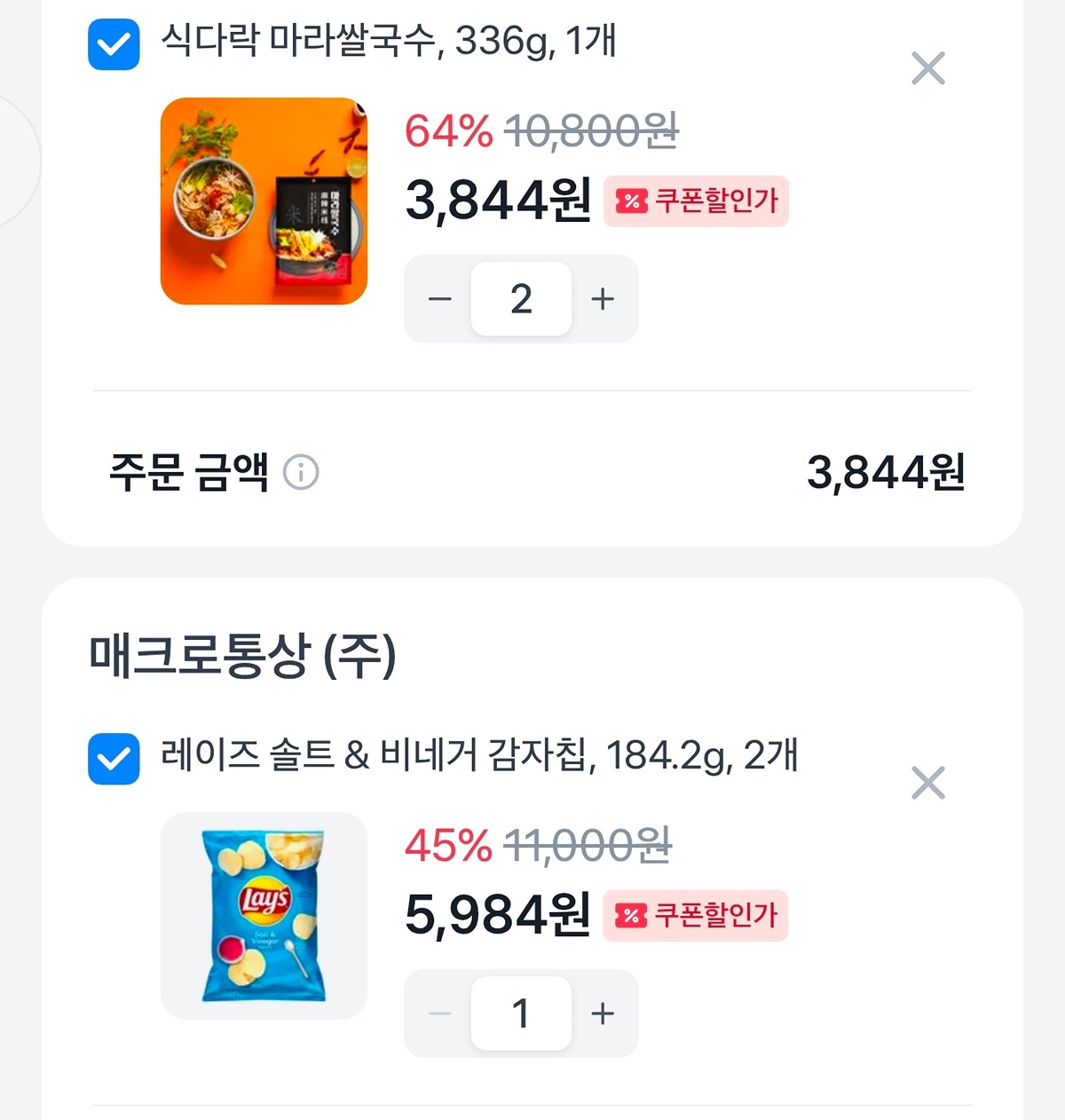Uncheck the 레이즈 솔트 & 비네거 감자칩 item

click(x=114, y=759)
